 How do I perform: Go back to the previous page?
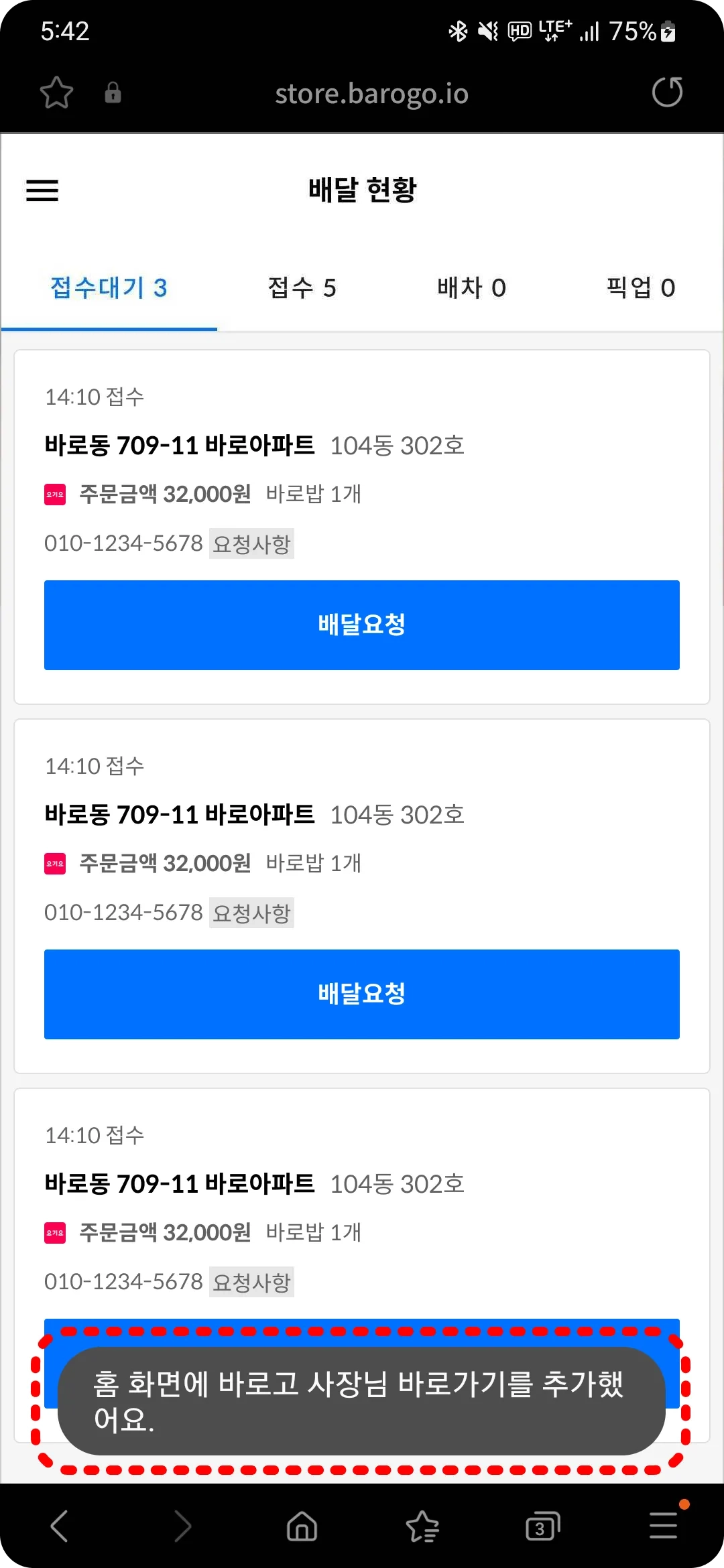[60, 1526]
